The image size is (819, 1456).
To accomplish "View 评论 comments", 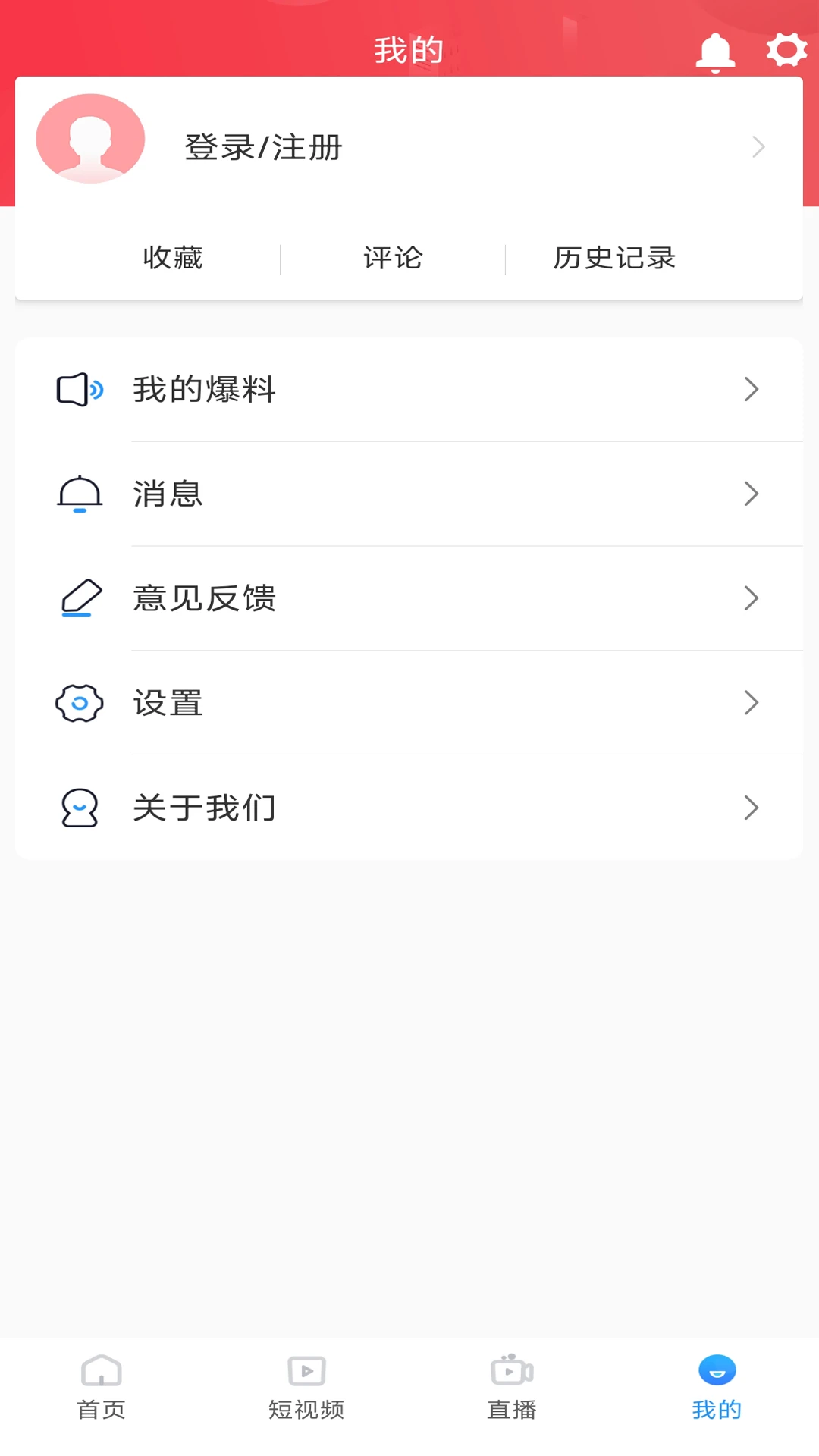I will pyautogui.click(x=392, y=258).
